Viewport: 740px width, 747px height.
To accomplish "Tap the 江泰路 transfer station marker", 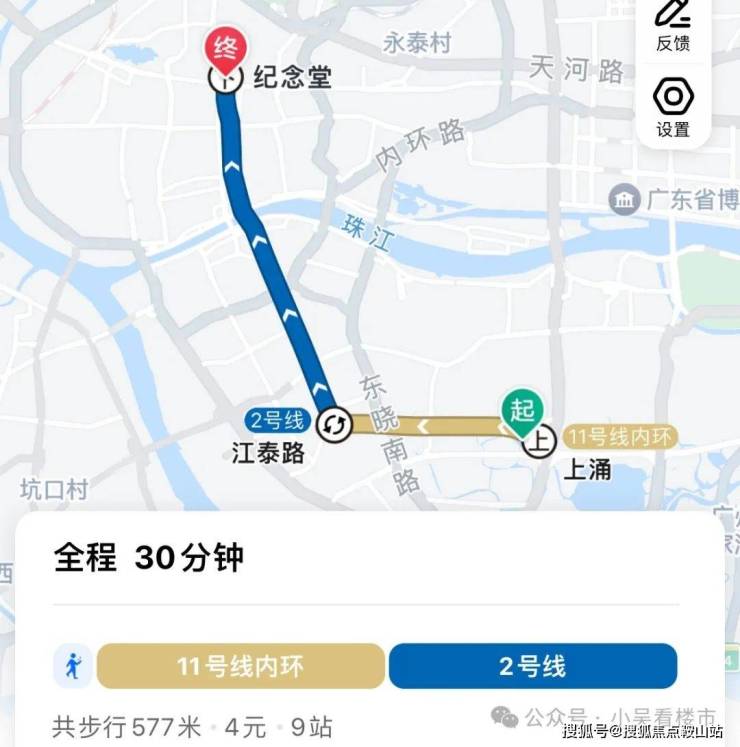I will click(x=334, y=425).
